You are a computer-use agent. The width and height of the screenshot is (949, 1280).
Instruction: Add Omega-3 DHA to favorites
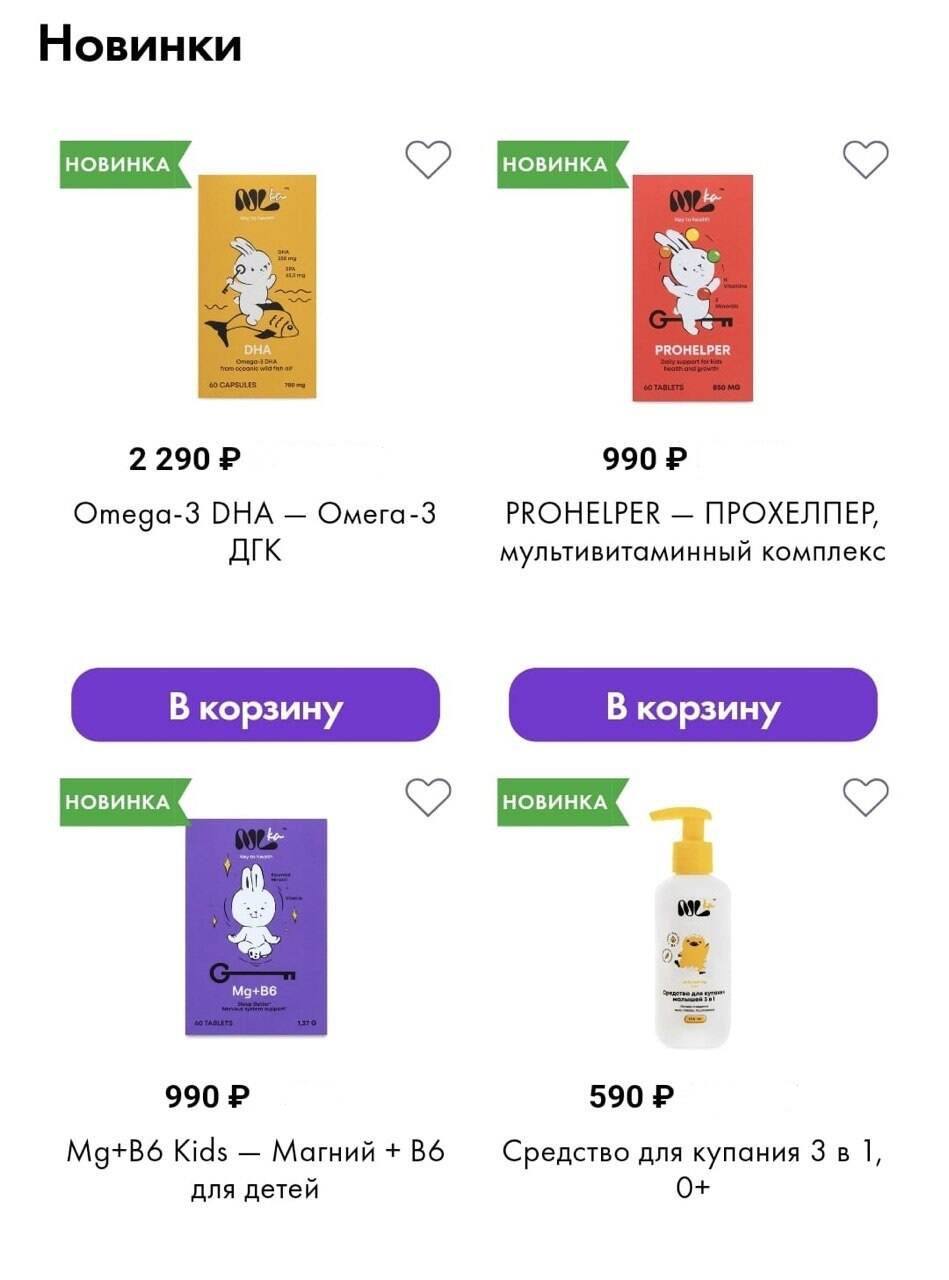point(428,159)
